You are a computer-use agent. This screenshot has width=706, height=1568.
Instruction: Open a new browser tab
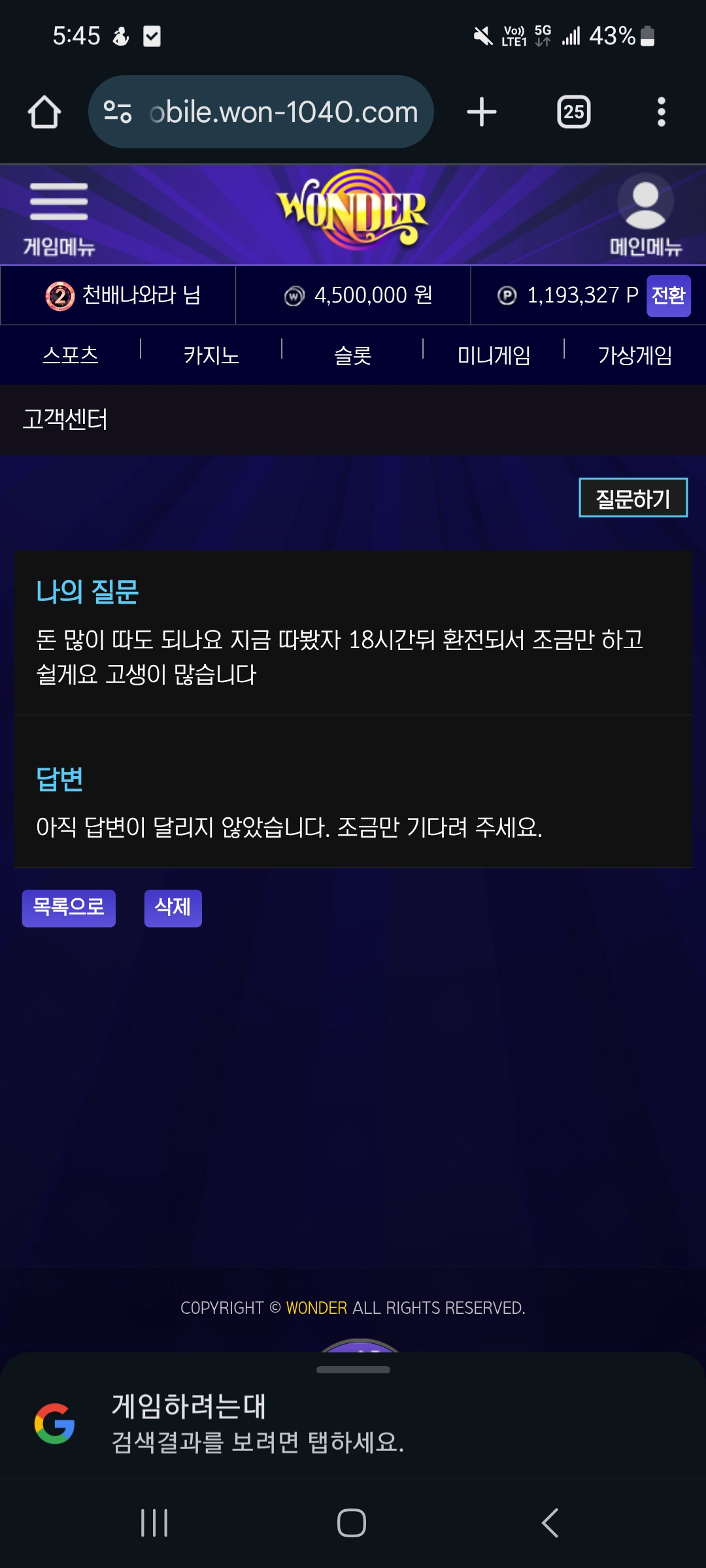tap(482, 112)
